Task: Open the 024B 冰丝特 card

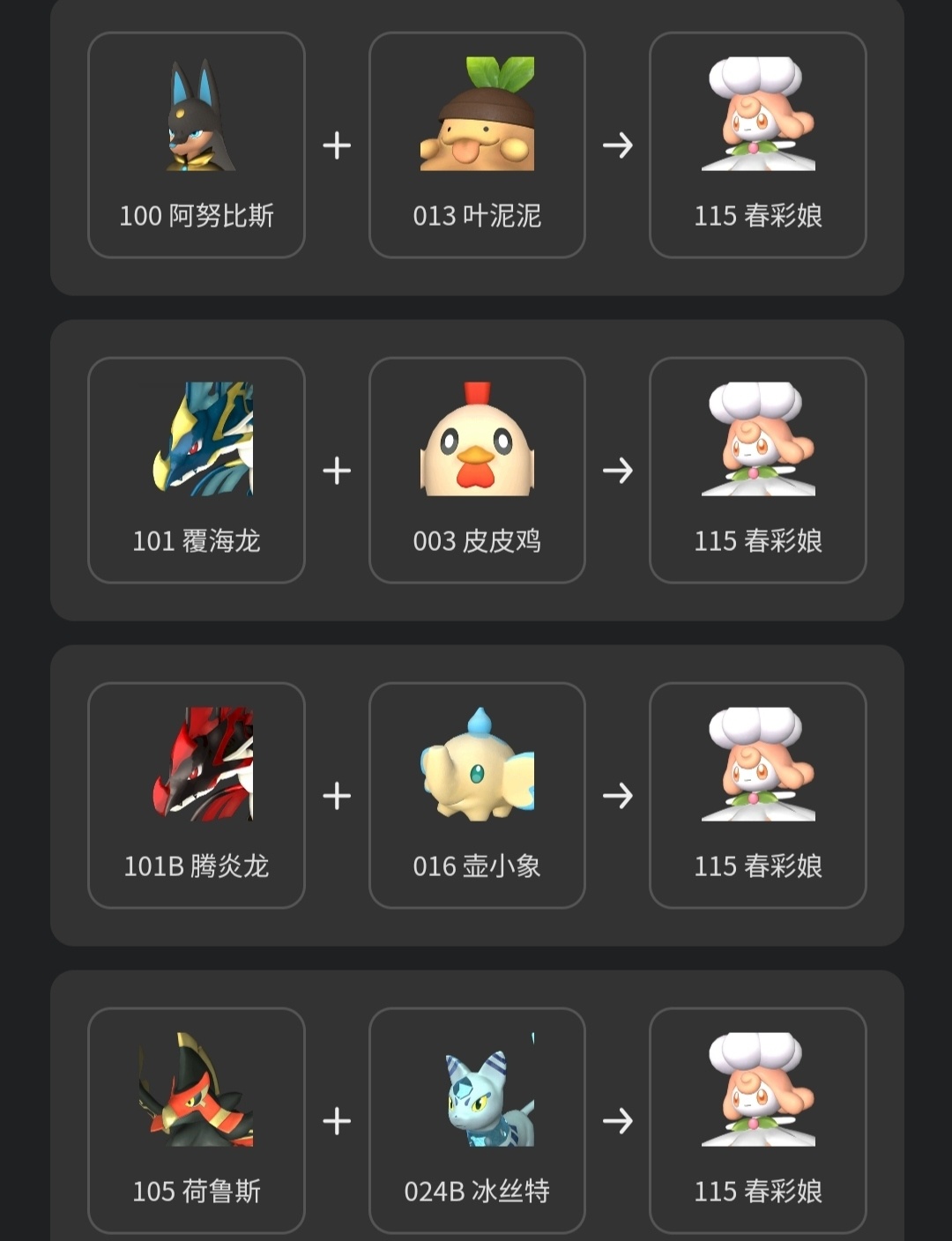Action: pos(477,1119)
